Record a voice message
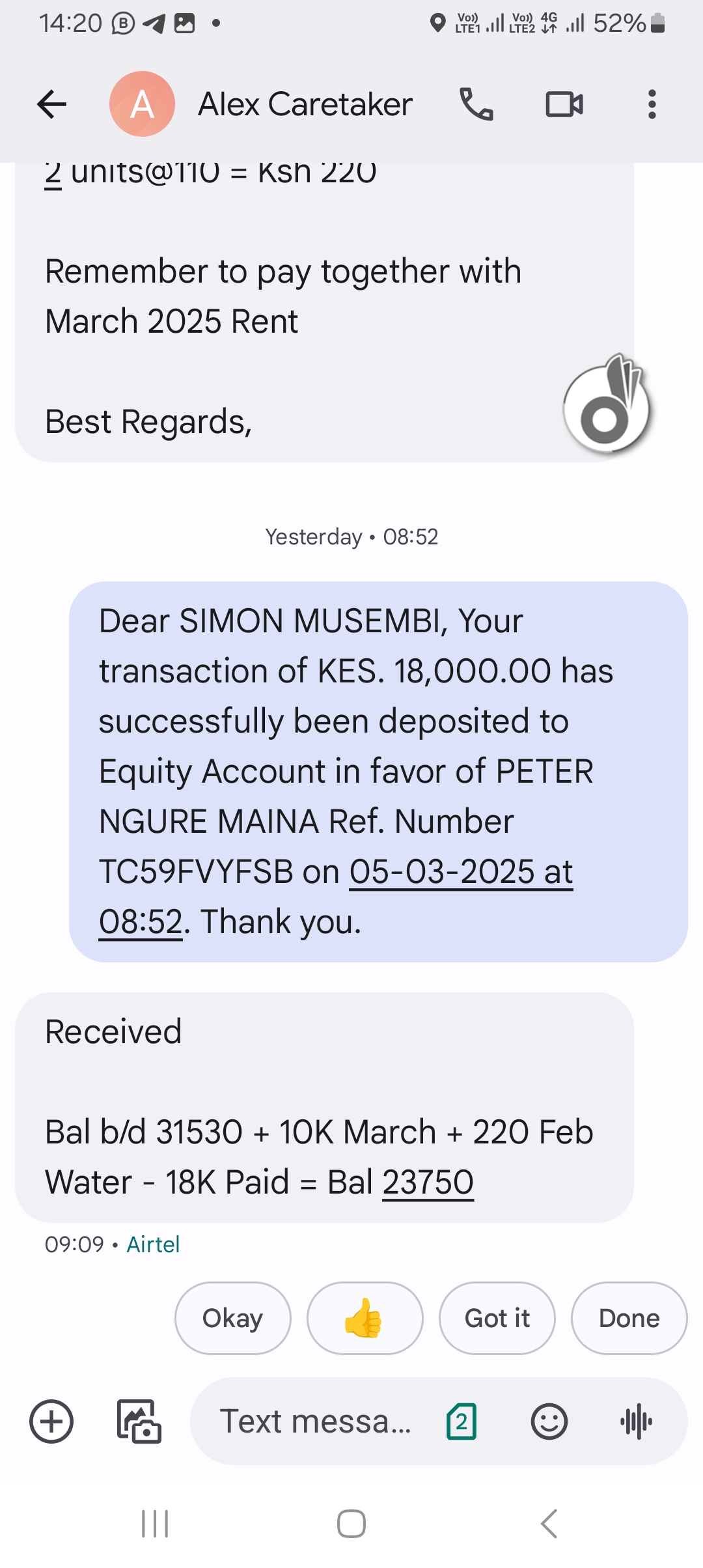 637,1421
